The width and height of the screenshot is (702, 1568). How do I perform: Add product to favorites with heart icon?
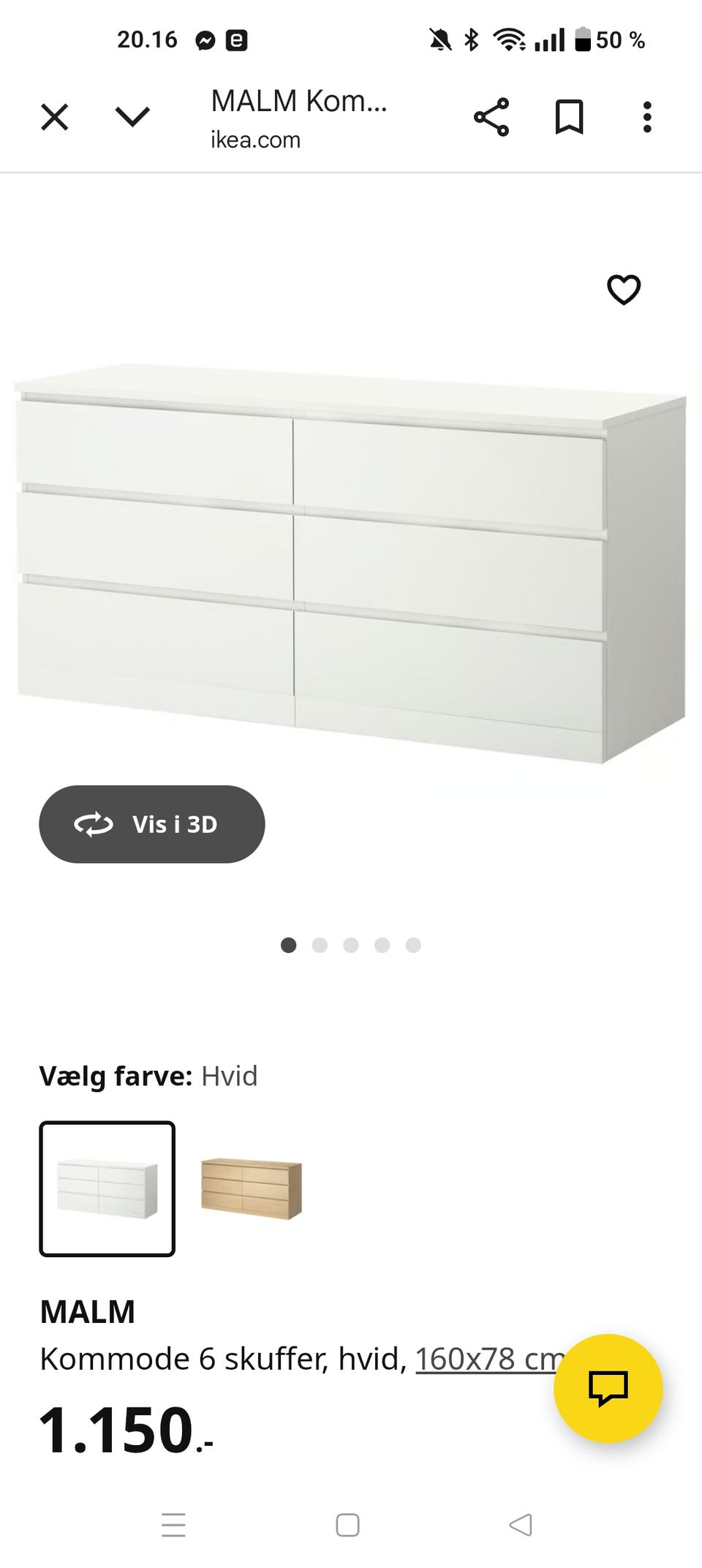tap(625, 290)
